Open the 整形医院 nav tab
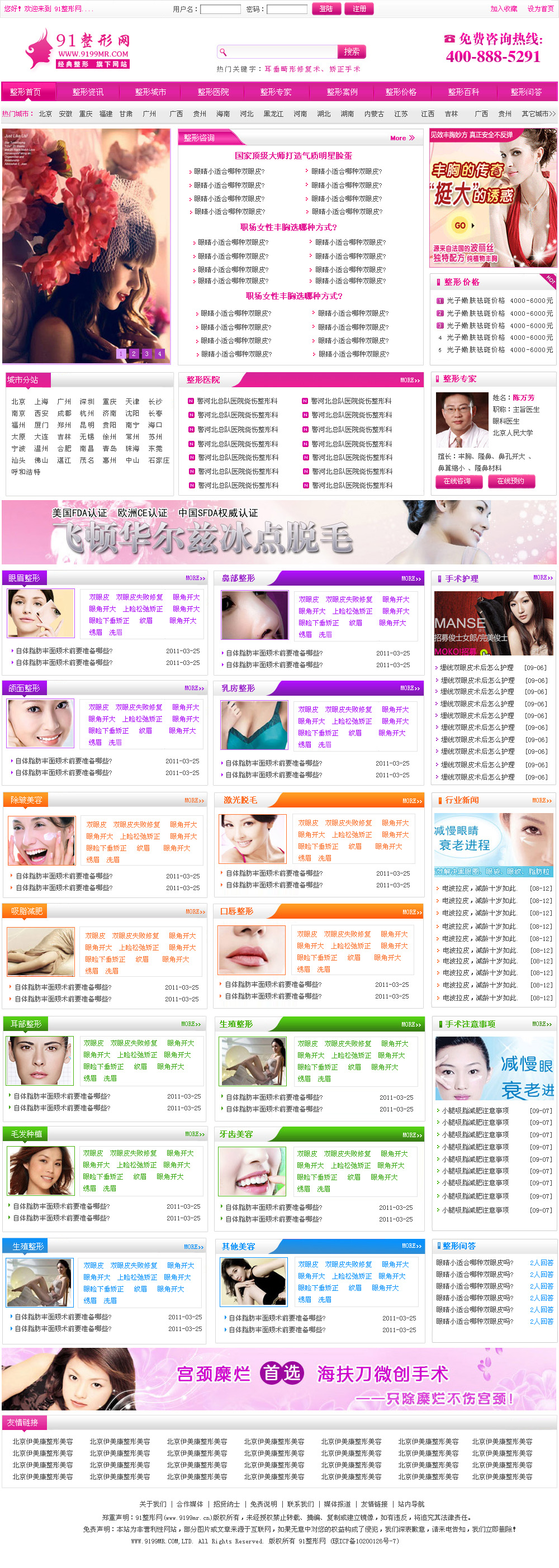559x1568 pixels. click(x=213, y=92)
